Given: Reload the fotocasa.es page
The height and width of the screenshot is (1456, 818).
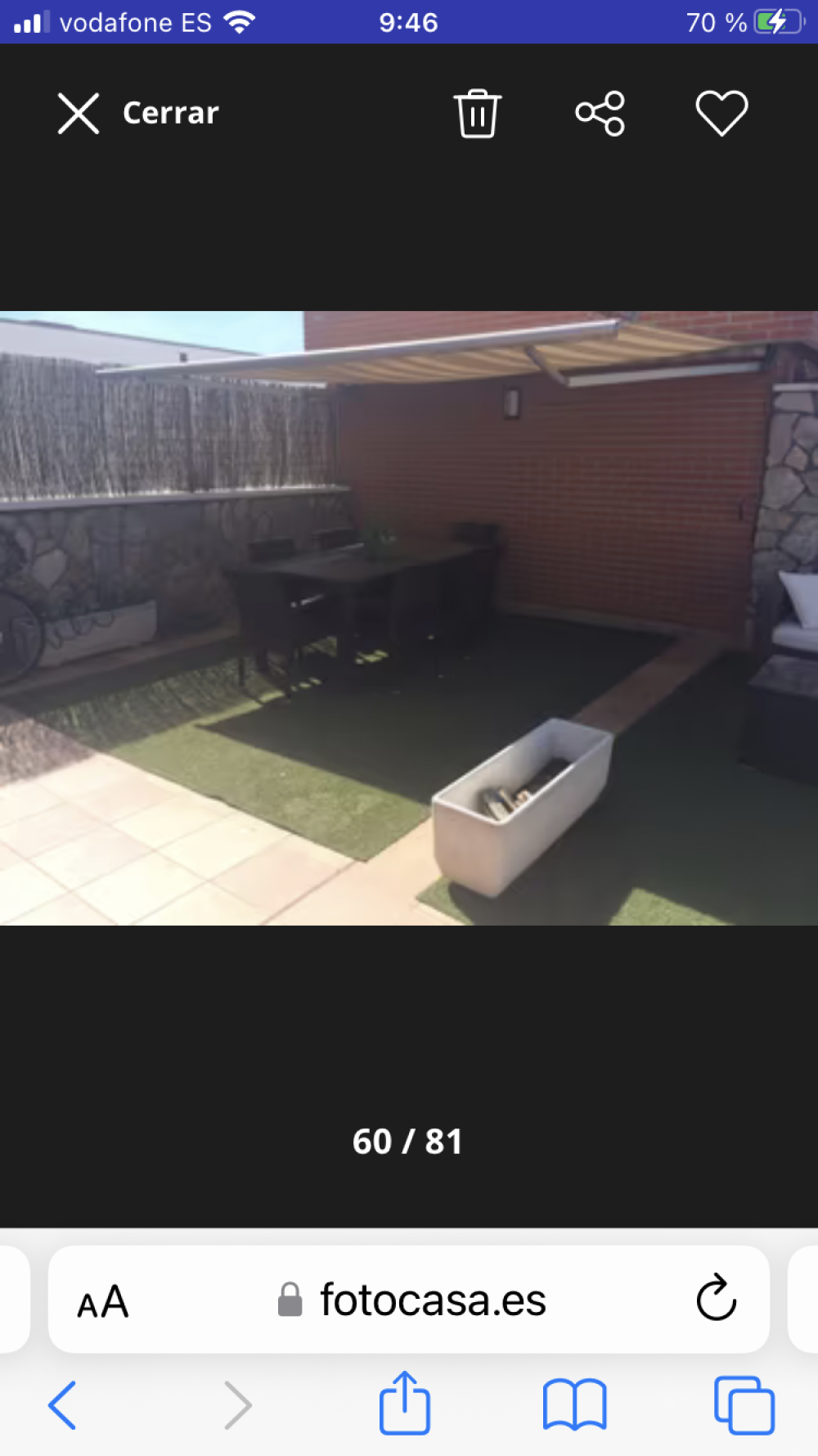Looking at the screenshot, I should tap(716, 1298).
